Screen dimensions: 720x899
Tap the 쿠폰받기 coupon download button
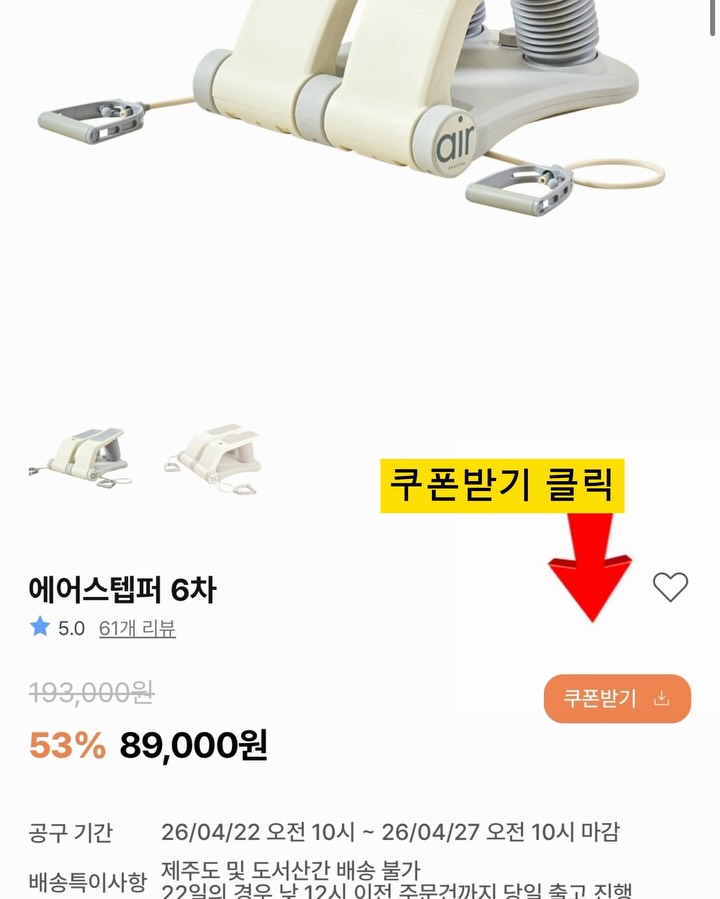pyautogui.click(x=617, y=698)
